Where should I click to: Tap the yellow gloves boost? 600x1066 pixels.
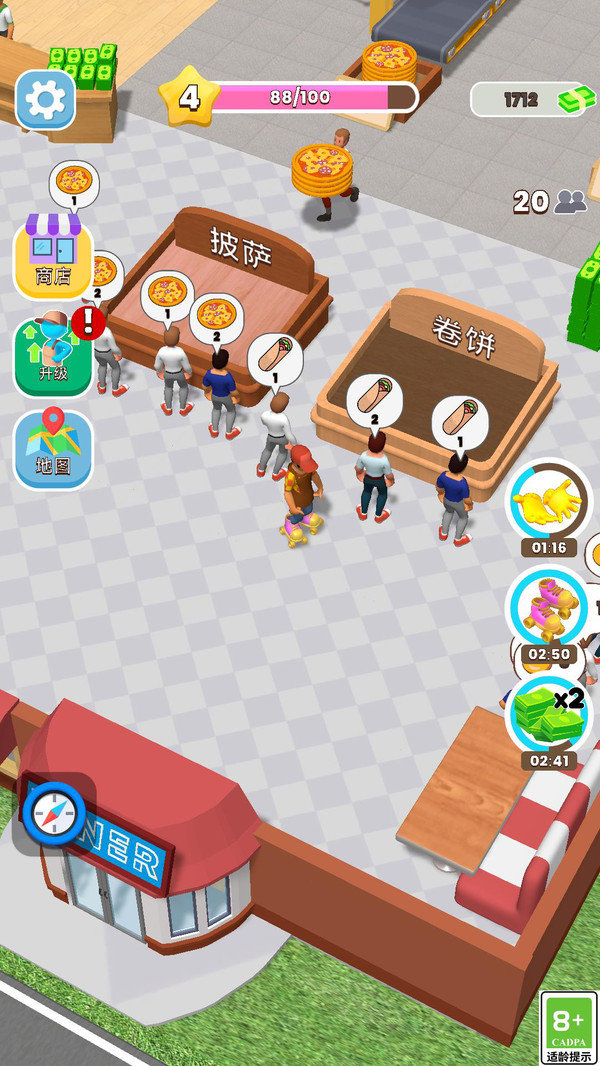pos(549,500)
